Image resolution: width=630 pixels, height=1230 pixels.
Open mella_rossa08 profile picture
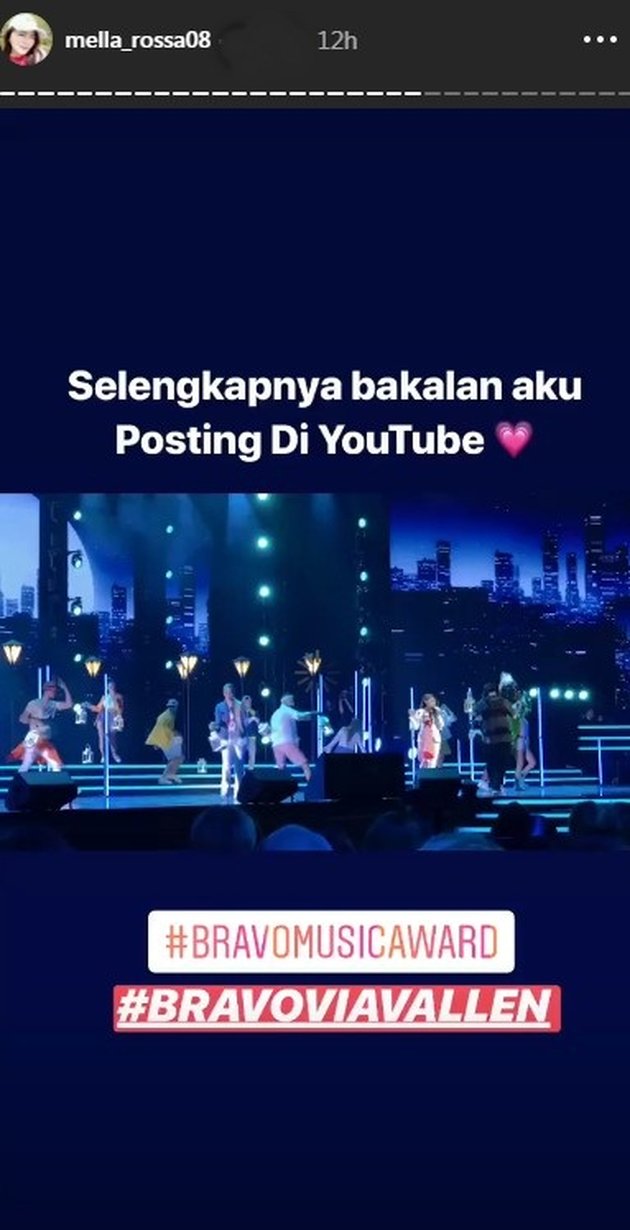[x=28, y=40]
